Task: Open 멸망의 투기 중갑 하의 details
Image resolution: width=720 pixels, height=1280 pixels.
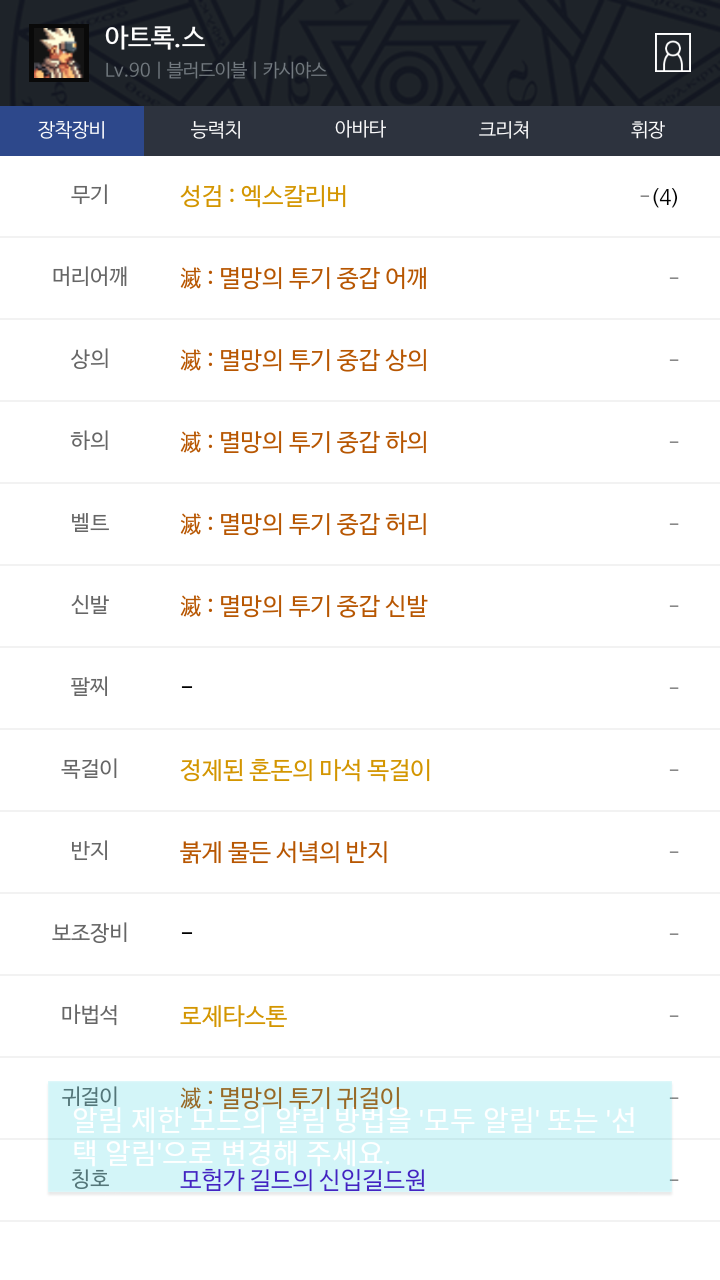Action: (x=304, y=442)
